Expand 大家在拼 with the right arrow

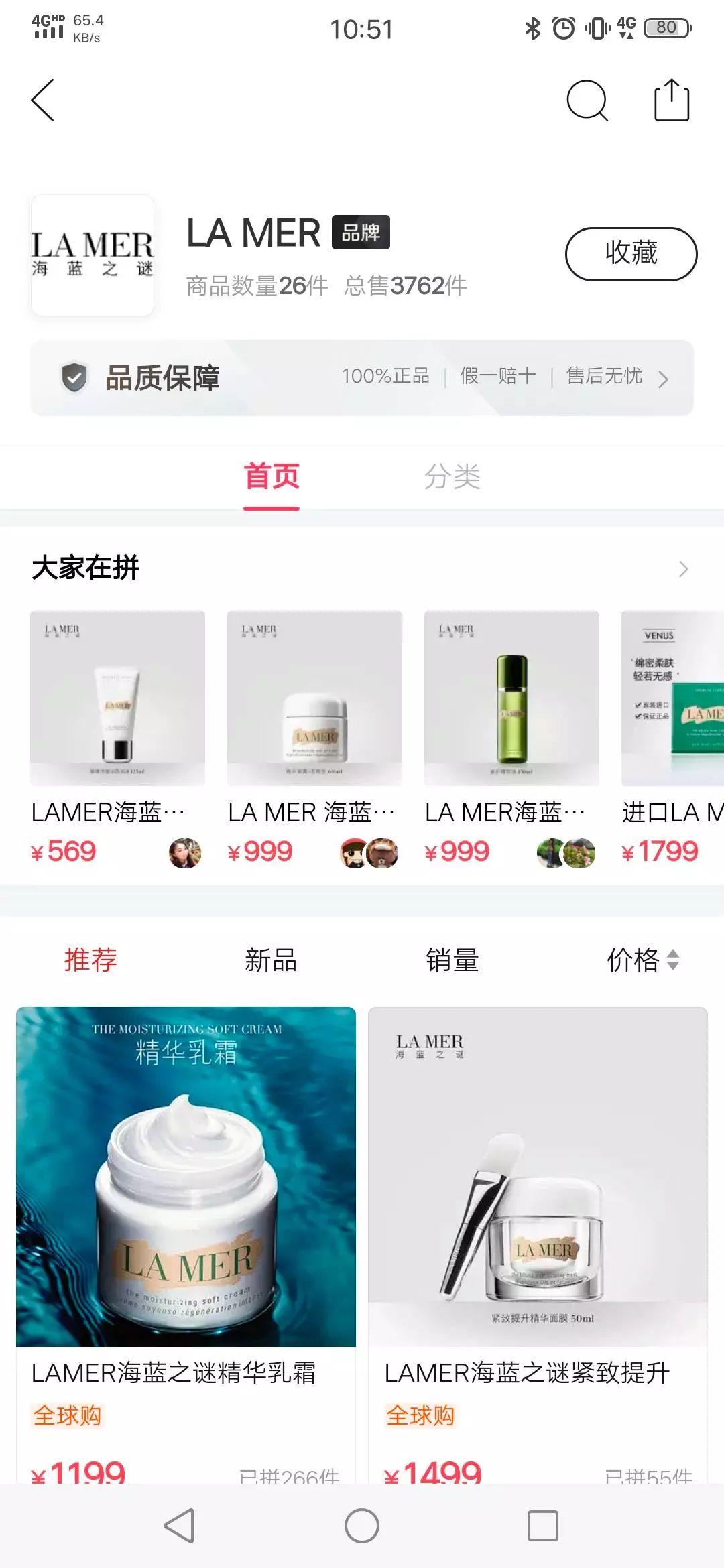point(682,570)
